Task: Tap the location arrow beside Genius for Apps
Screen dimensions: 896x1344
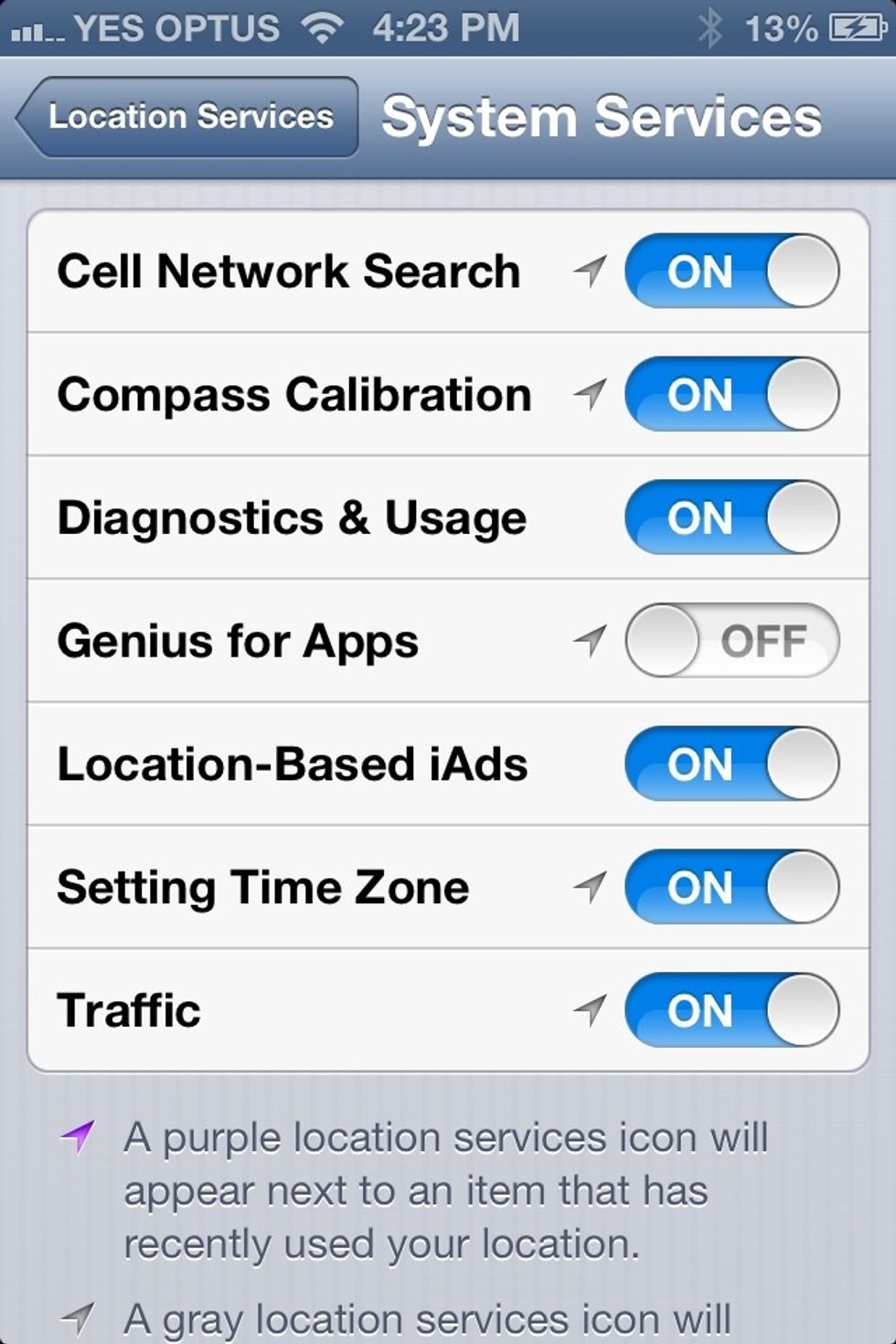Action: pyautogui.click(x=591, y=641)
